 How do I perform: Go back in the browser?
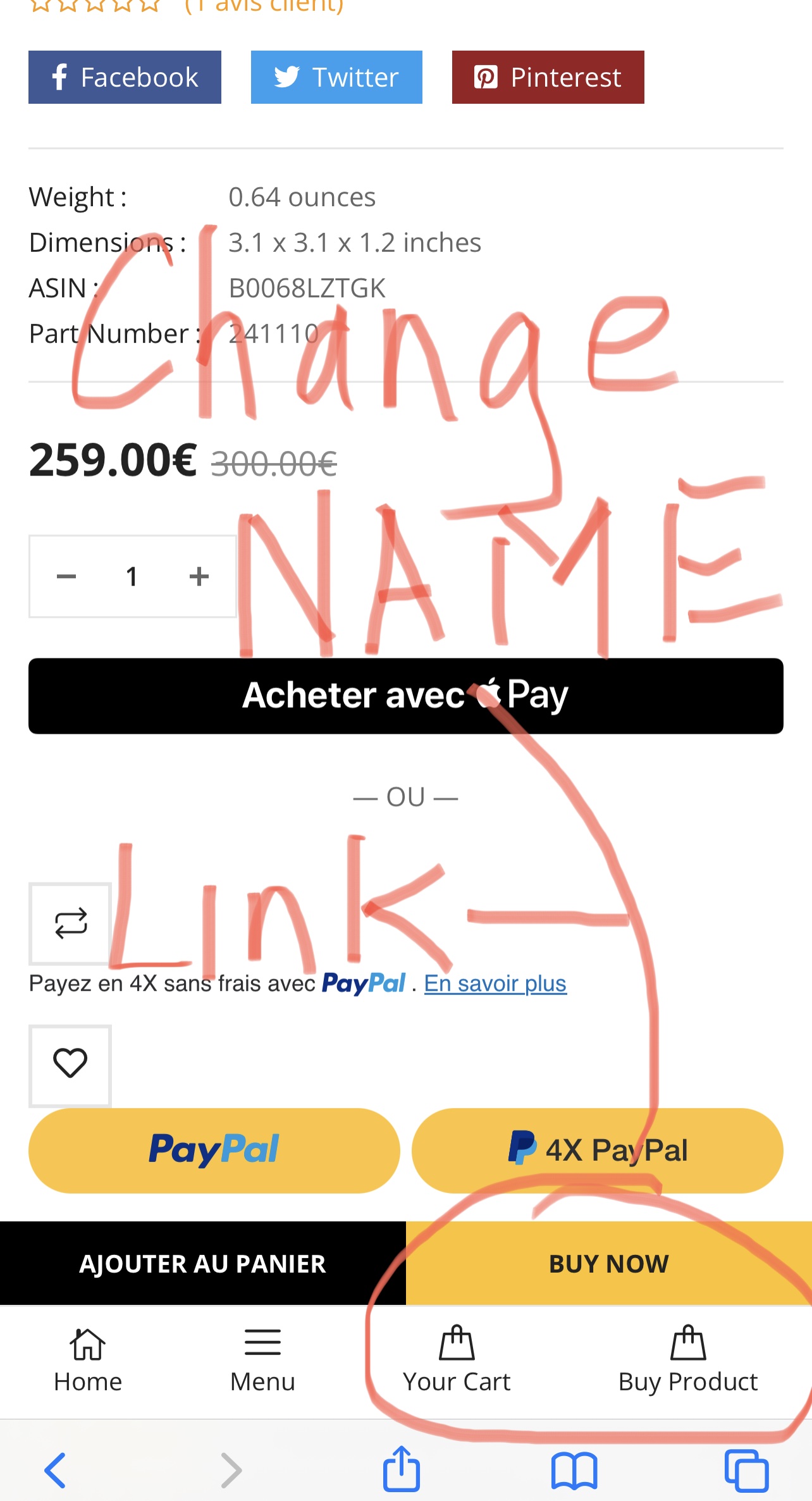tap(56, 1470)
